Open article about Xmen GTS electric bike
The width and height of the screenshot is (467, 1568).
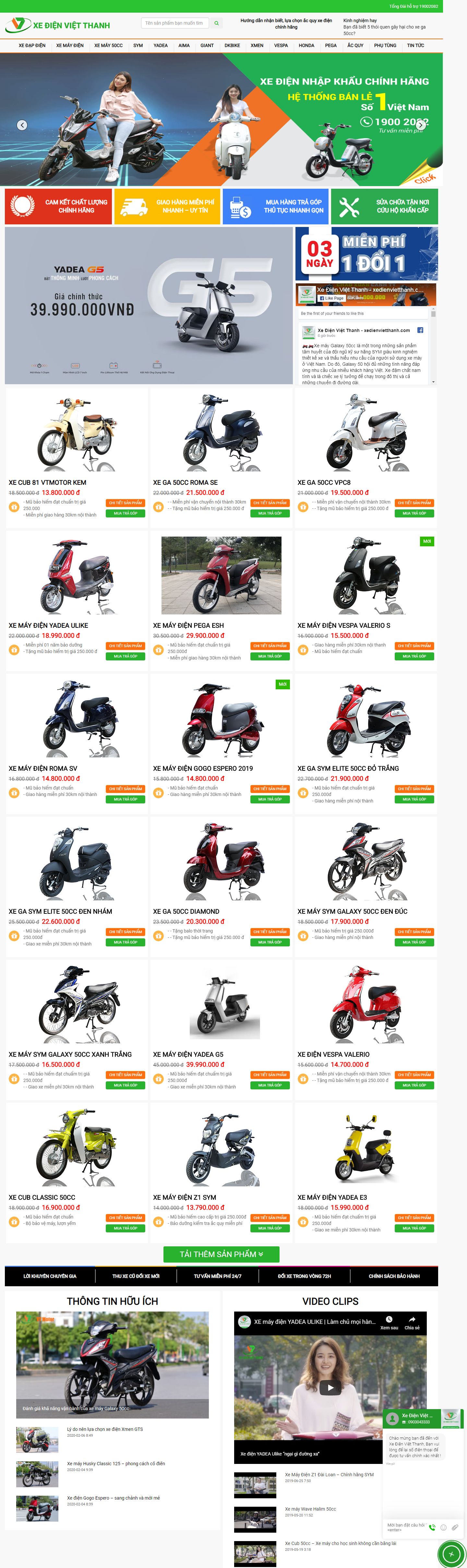point(105,1429)
